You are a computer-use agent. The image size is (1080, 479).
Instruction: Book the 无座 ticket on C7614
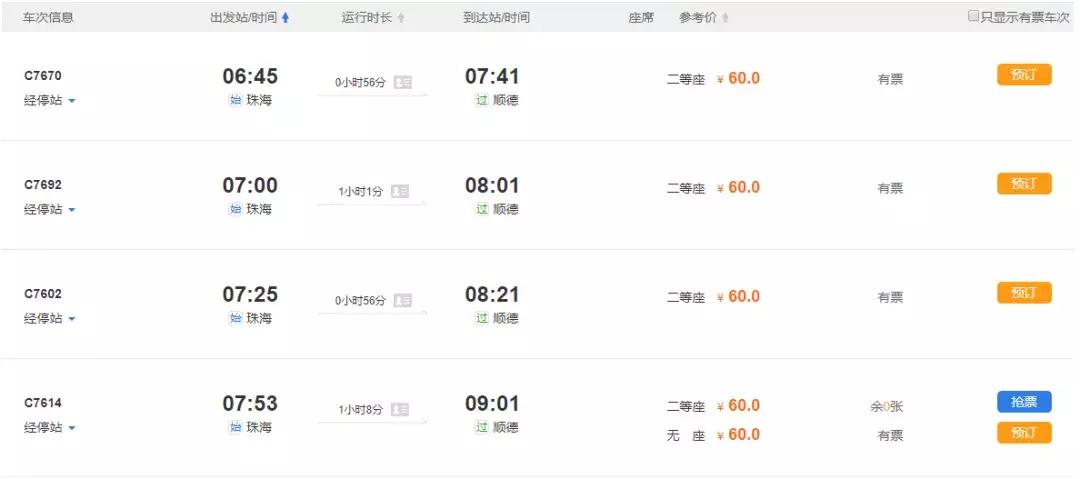(1023, 433)
